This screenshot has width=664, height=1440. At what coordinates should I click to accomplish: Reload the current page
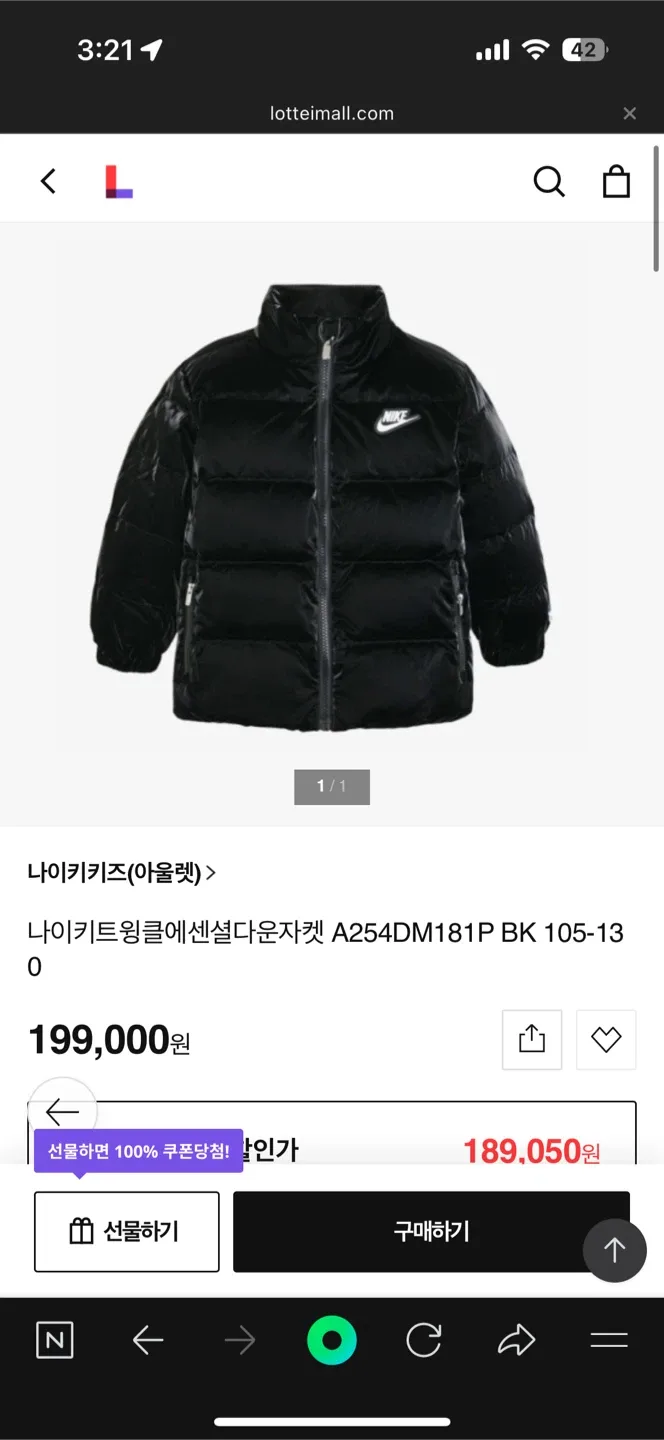[424, 1340]
